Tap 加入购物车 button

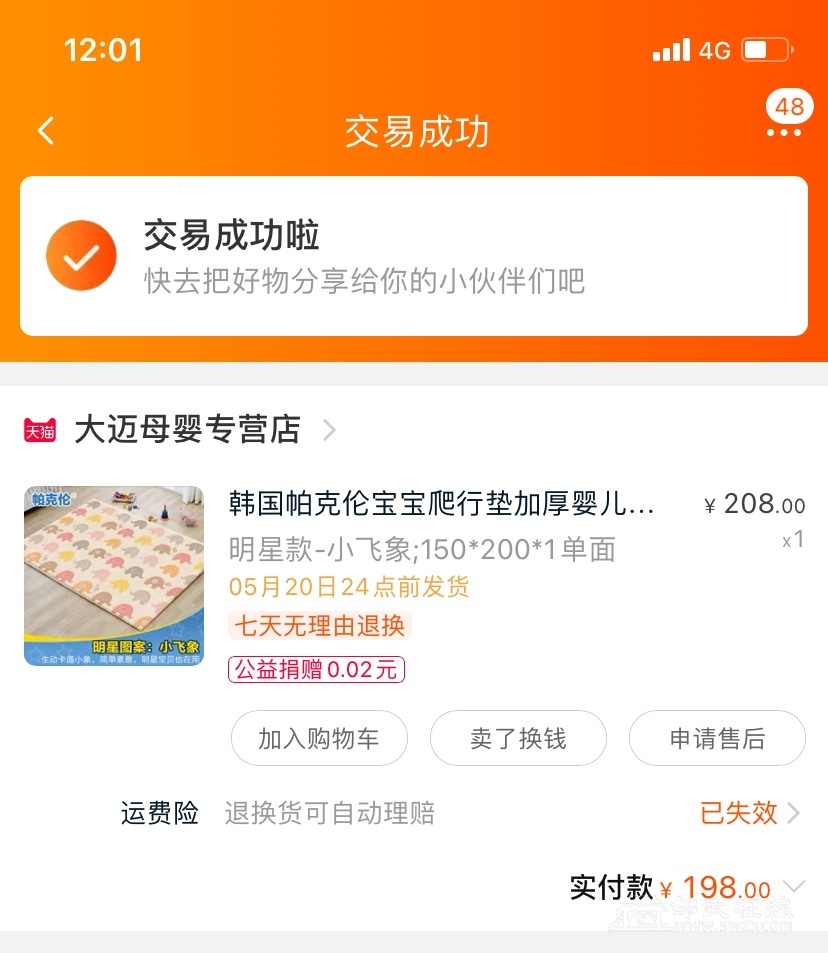point(319,739)
